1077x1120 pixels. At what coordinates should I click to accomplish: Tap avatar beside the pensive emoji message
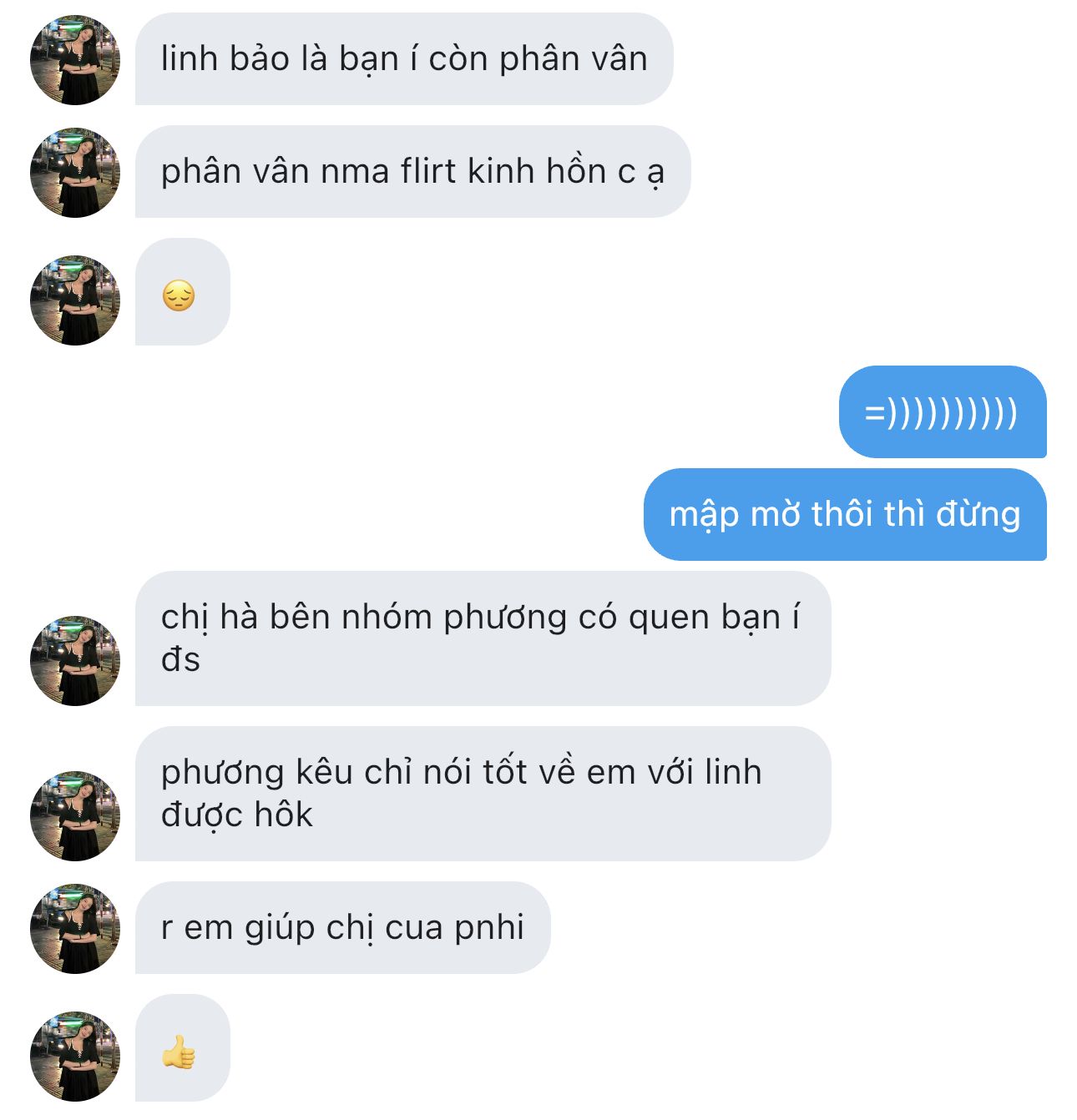pyautogui.click(x=75, y=300)
